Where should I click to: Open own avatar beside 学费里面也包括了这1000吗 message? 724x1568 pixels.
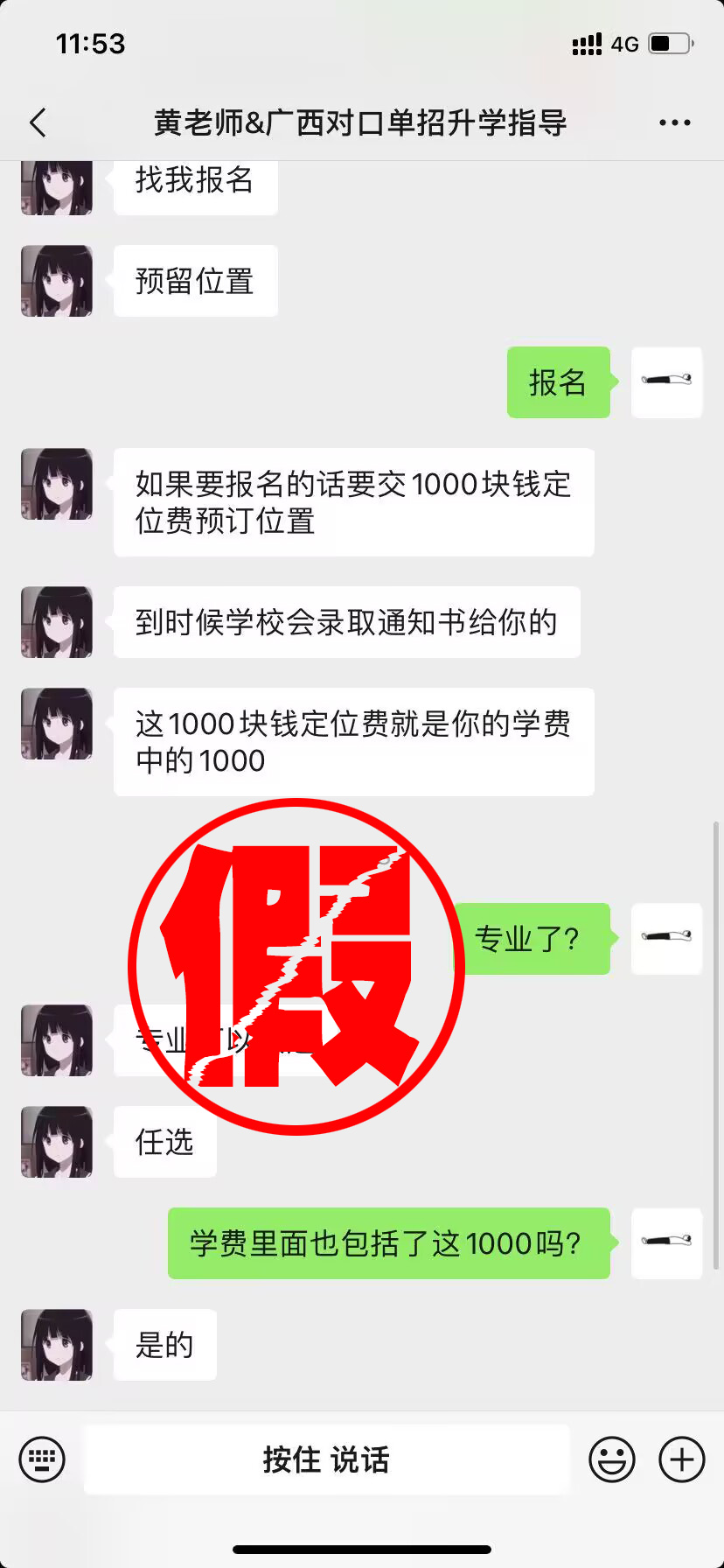pos(666,1243)
